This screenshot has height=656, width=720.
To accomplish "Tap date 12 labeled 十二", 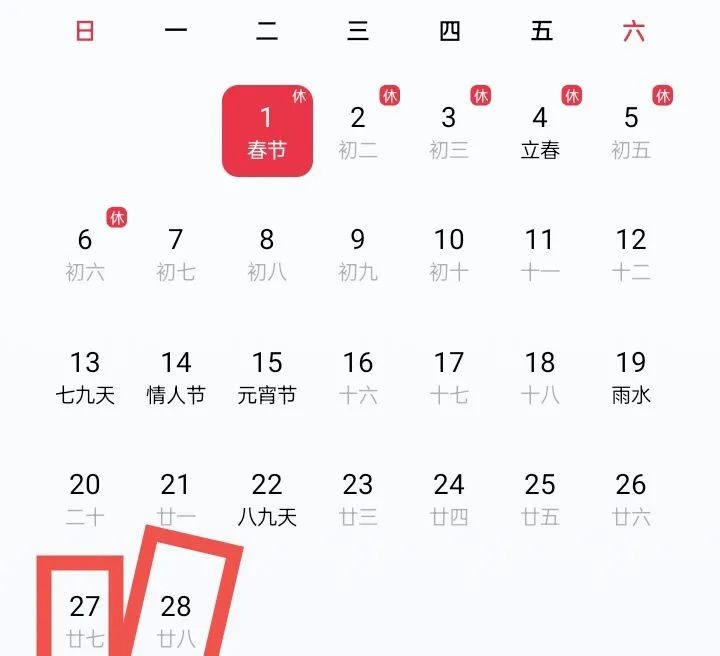I will coord(631,253).
